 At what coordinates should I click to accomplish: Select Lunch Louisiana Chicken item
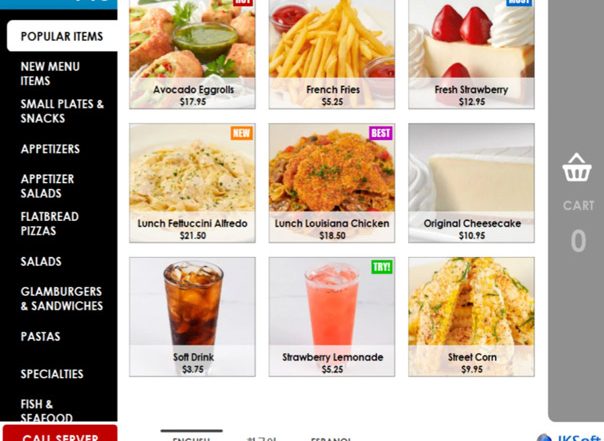(x=332, y=182)
